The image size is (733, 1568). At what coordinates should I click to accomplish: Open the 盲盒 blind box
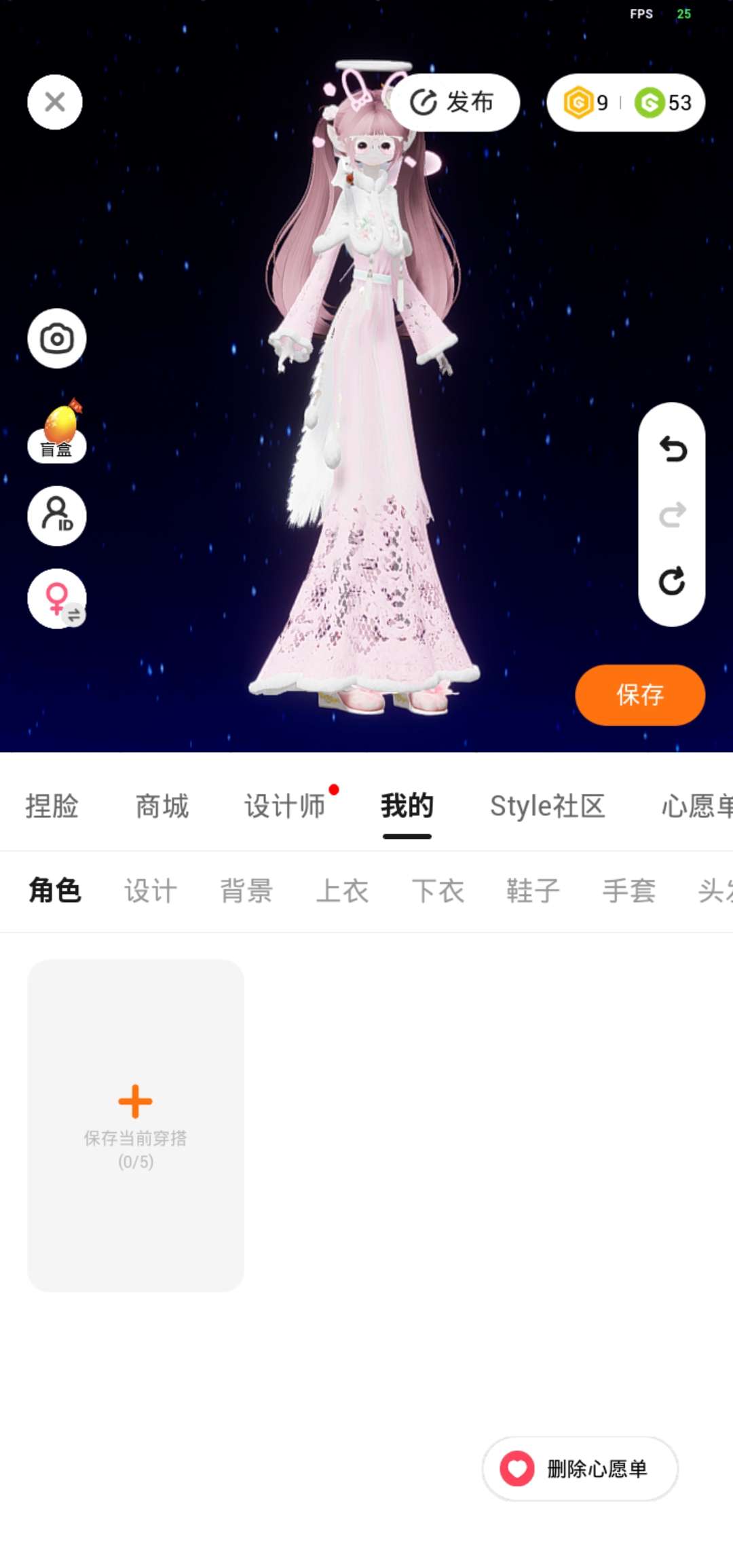57,433
